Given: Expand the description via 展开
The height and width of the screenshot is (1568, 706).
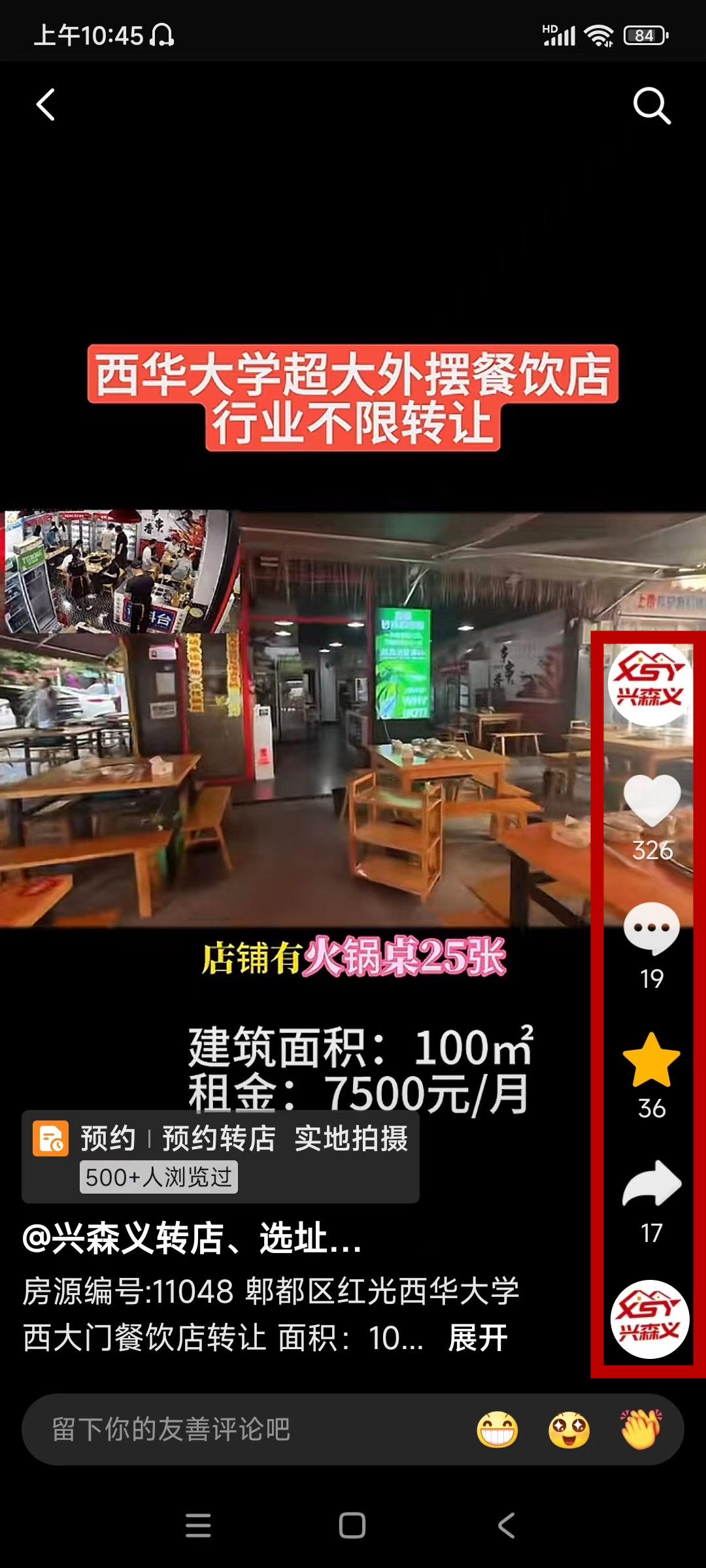Looking at the screenshot, I should click(478, 1338).
